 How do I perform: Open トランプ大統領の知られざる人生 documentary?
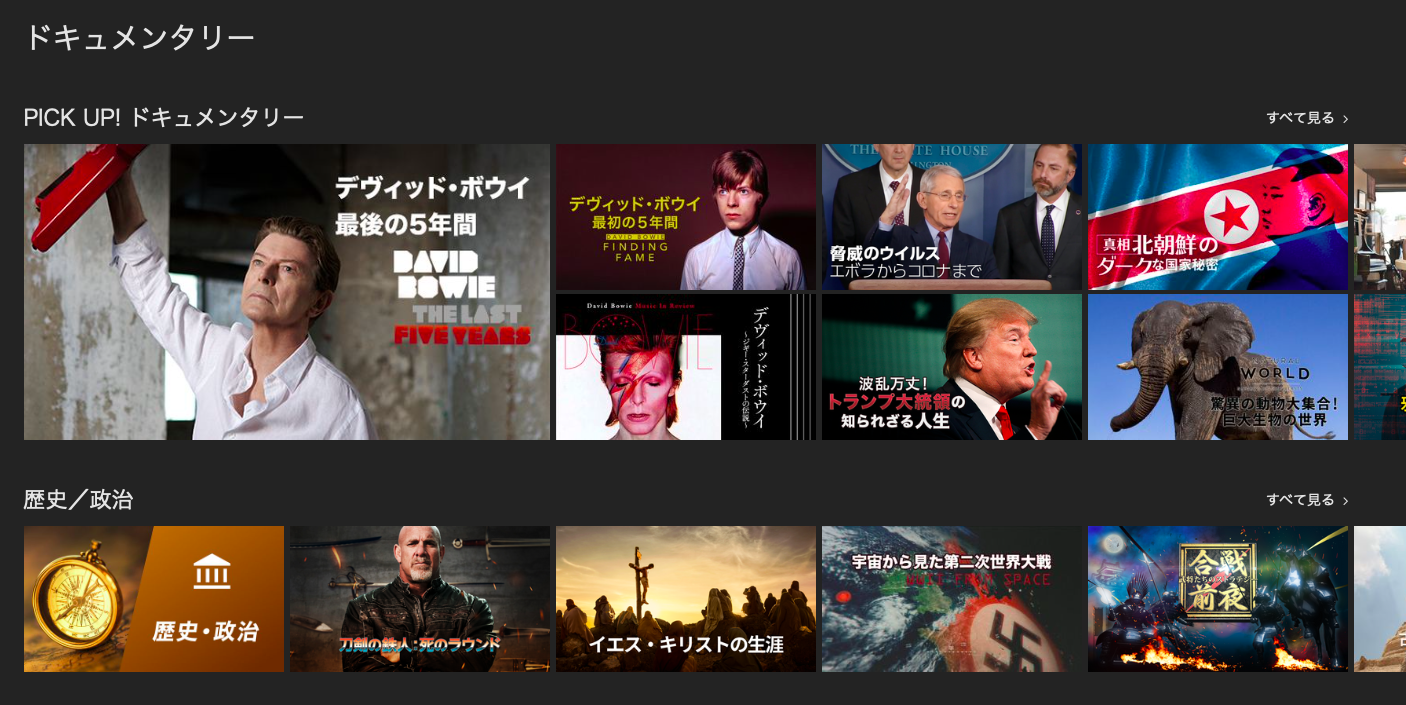click(951, 367)
